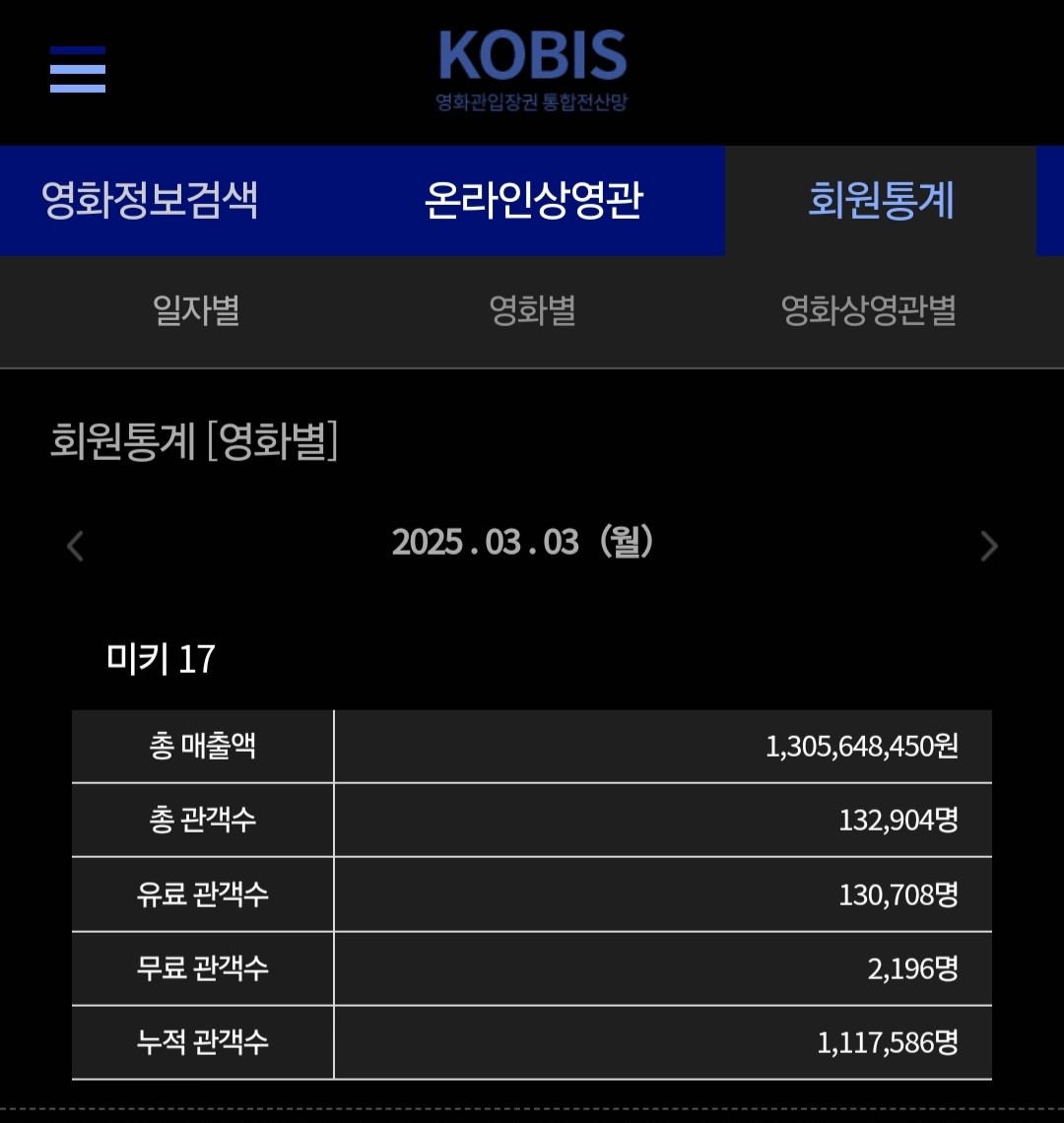Viewport: 1064px width, 1123px height.
Task: Open the 영화별 sub-tab
Action: 532,311
